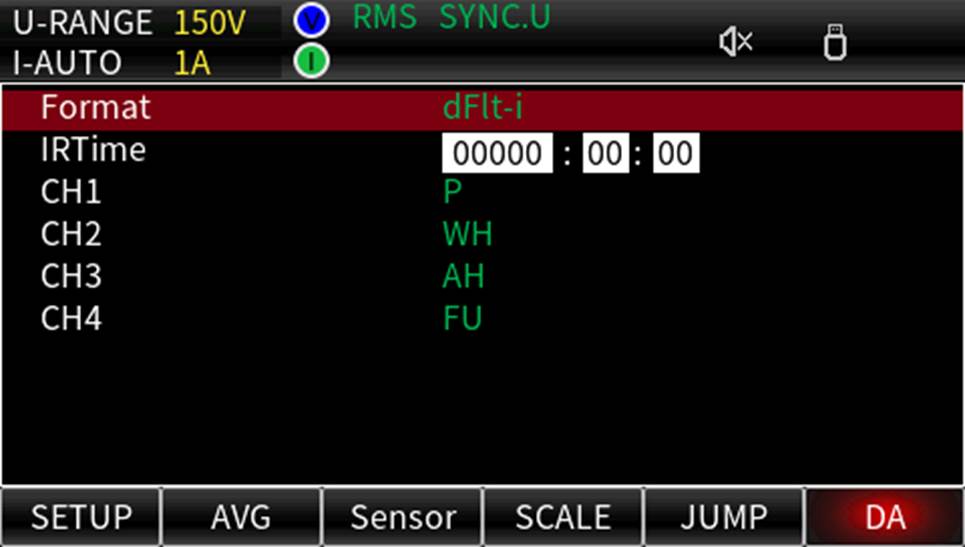Edit the IRTime minutes field
This screenshot has width=965, height=547.
tap(605, 154)
